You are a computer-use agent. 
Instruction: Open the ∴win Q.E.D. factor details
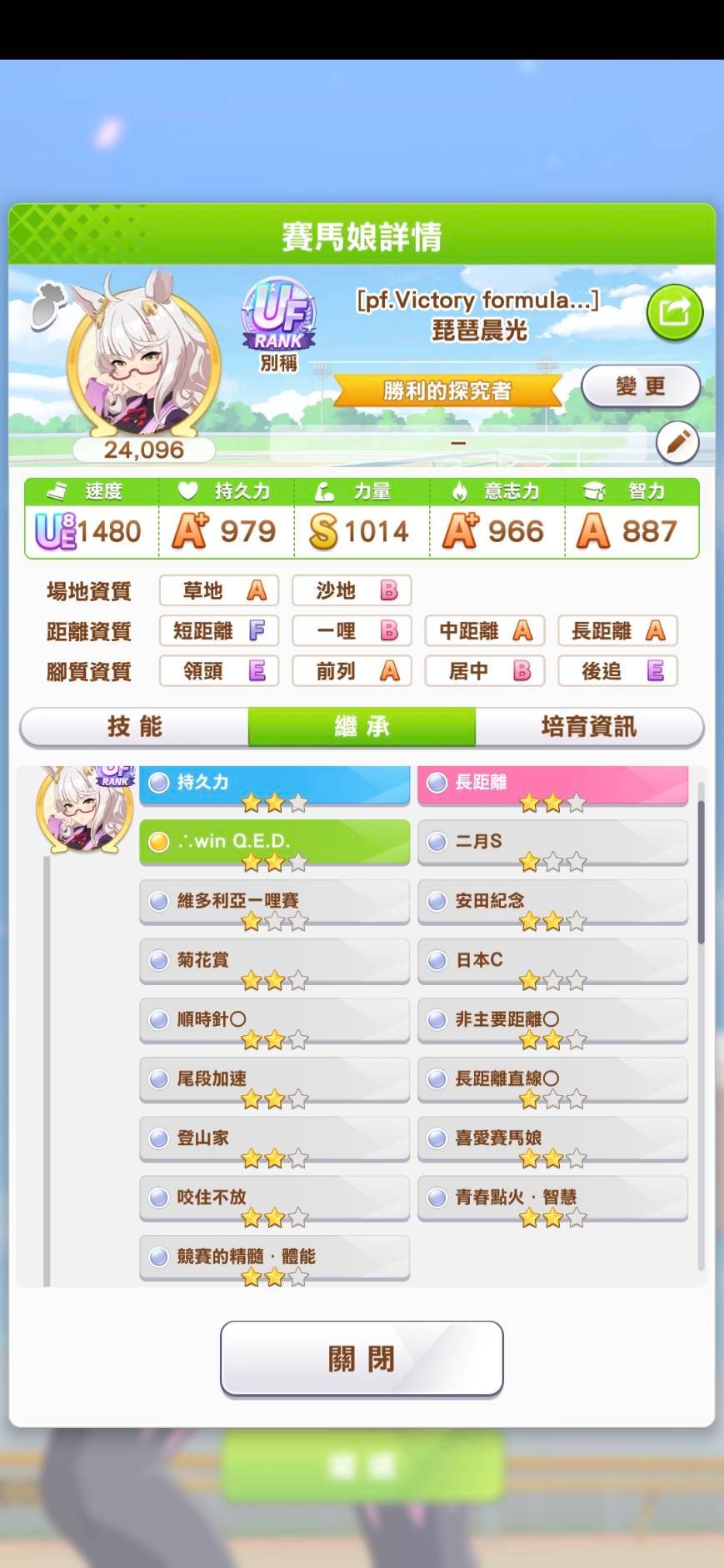274,842
